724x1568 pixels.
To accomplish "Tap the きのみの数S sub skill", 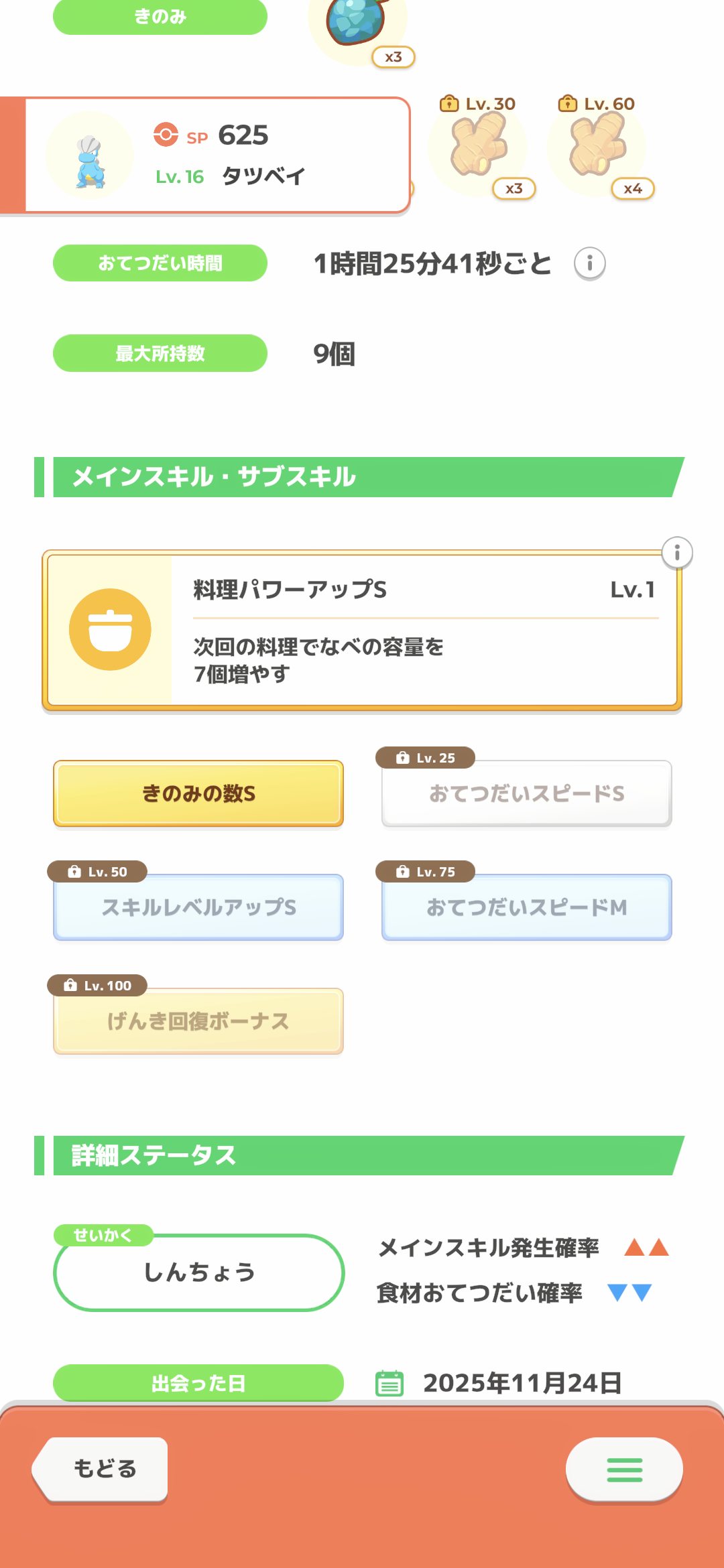I will (198, 793).
